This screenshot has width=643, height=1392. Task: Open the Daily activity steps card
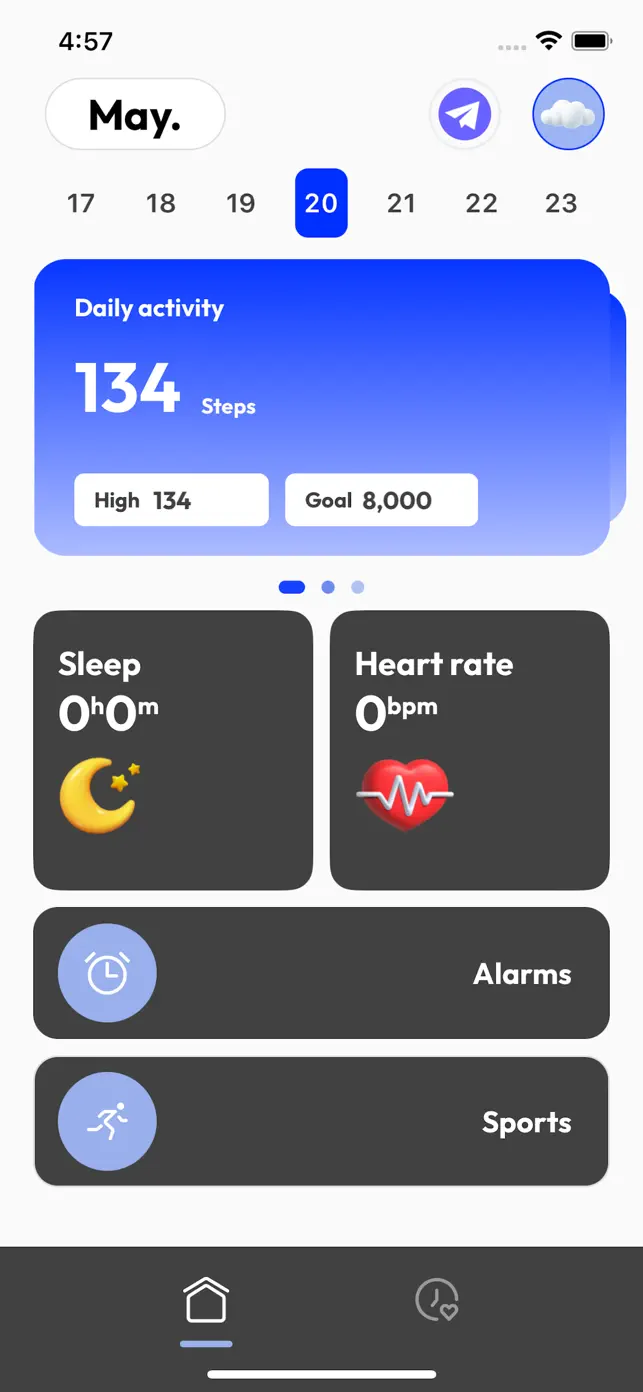(x=322, y=380)
